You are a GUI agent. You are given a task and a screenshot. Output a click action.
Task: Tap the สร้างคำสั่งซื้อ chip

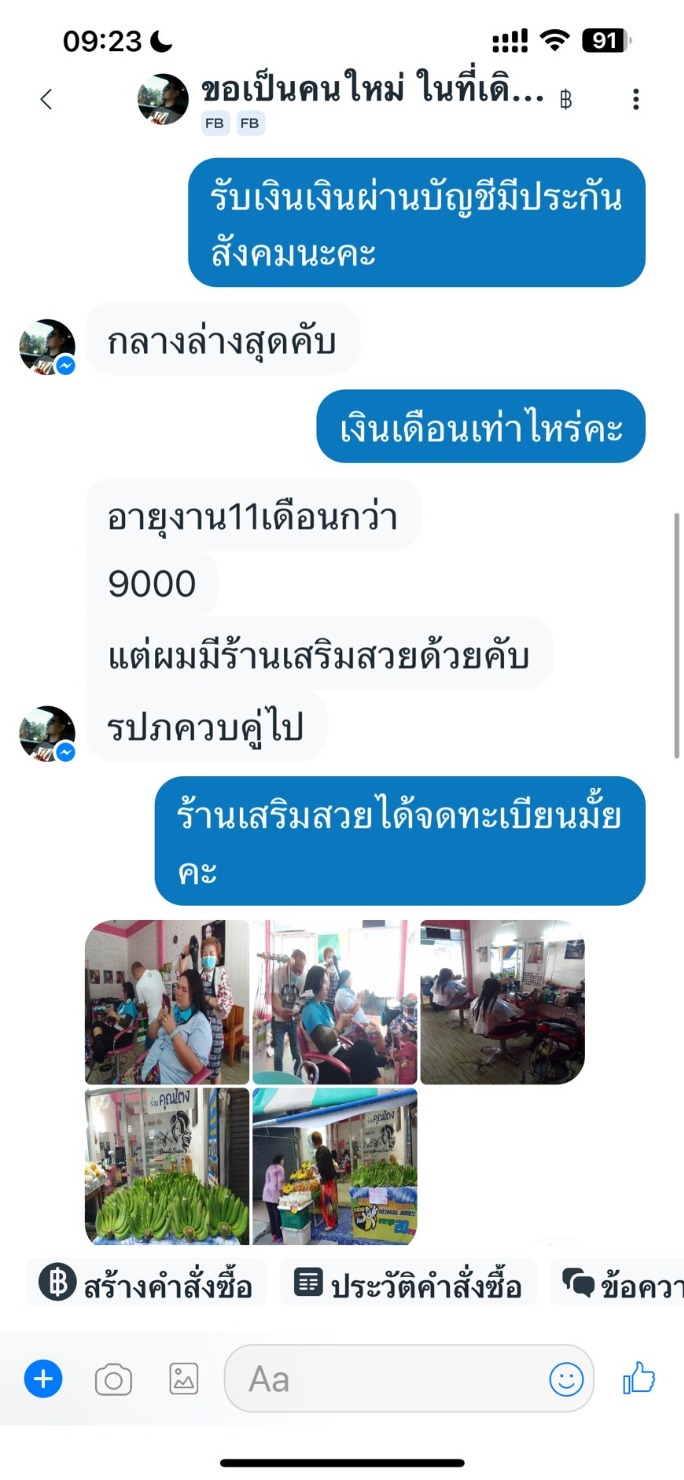click(x=147, y=1284)
